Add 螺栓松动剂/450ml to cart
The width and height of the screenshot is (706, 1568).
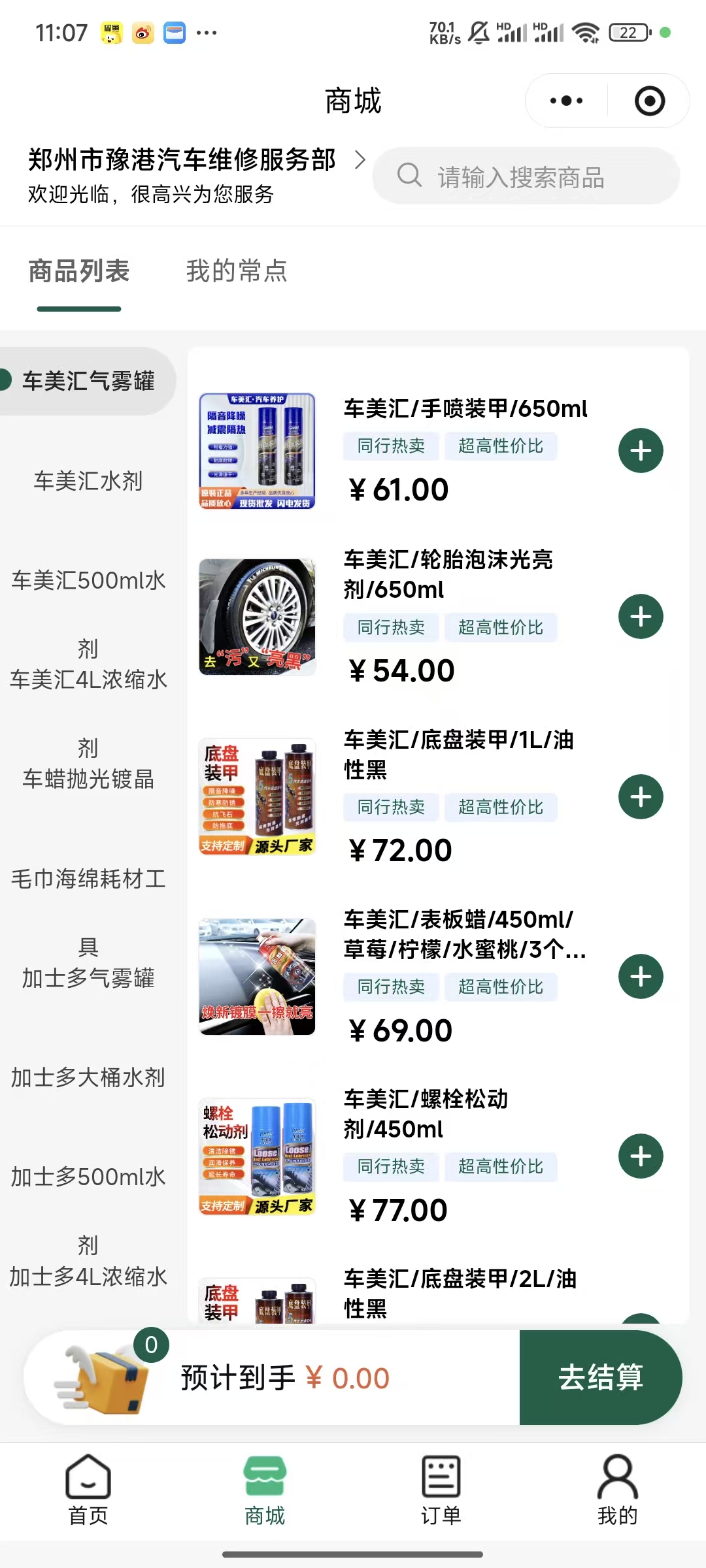[641, 1156]
